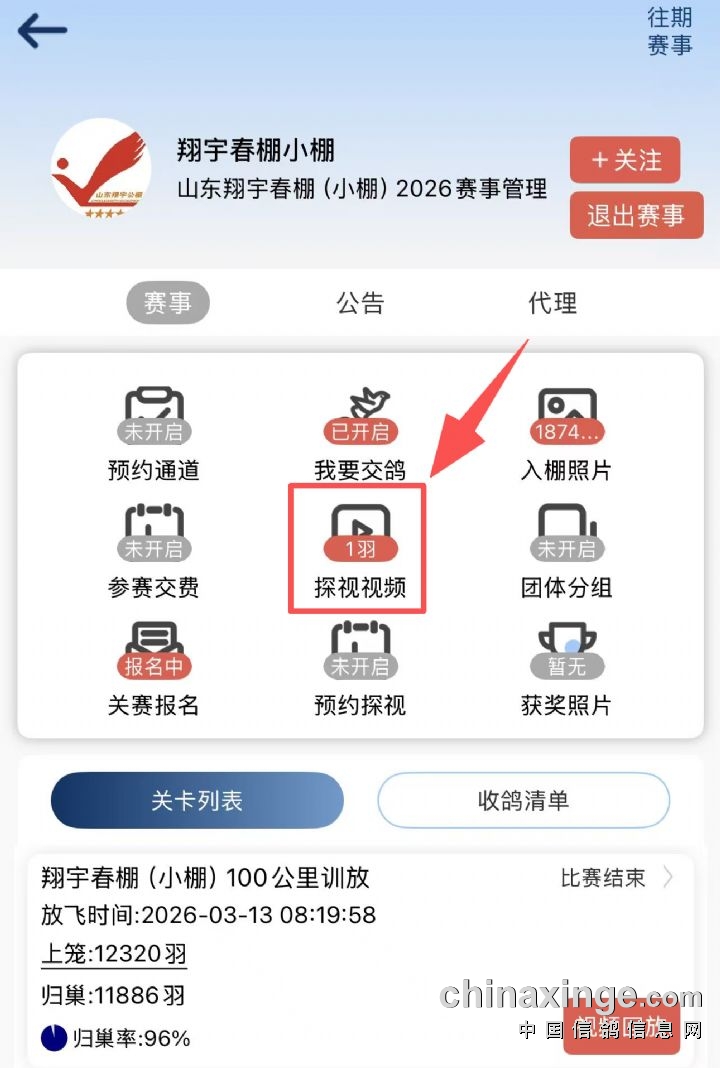720x1068 pixels.
Task: Open 关赛报名
Action: 153,669
